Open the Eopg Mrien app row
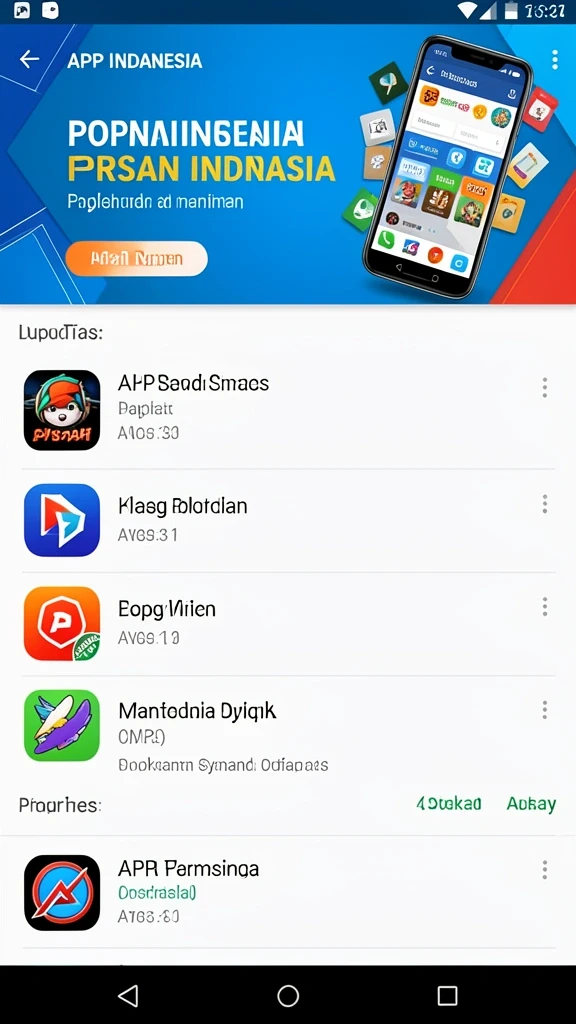This screenshot has width=576, height=1024. [288, 624]
